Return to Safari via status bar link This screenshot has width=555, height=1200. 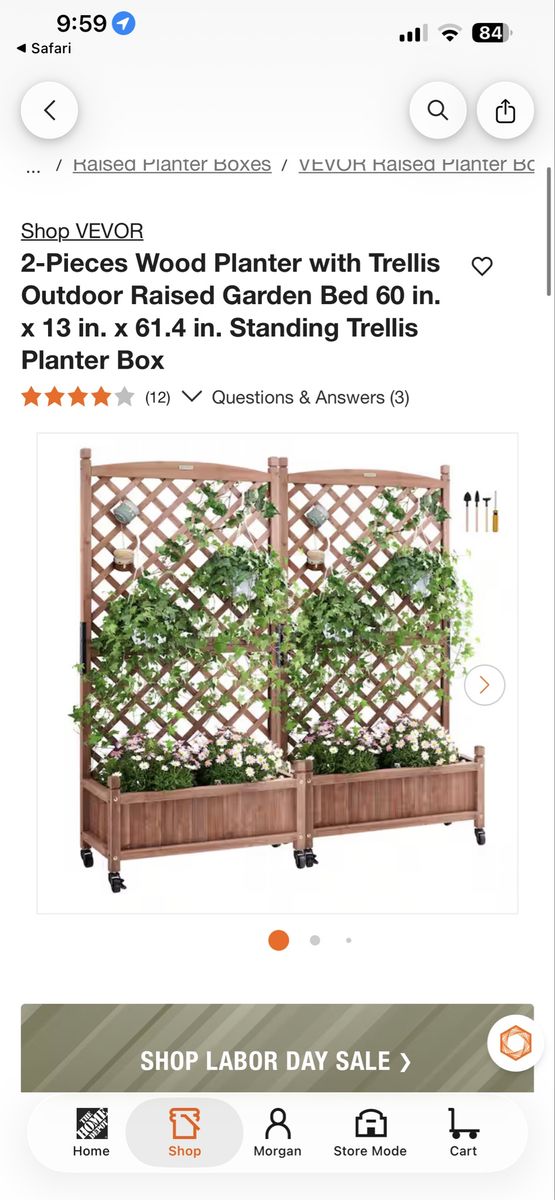tap(44, 48)
